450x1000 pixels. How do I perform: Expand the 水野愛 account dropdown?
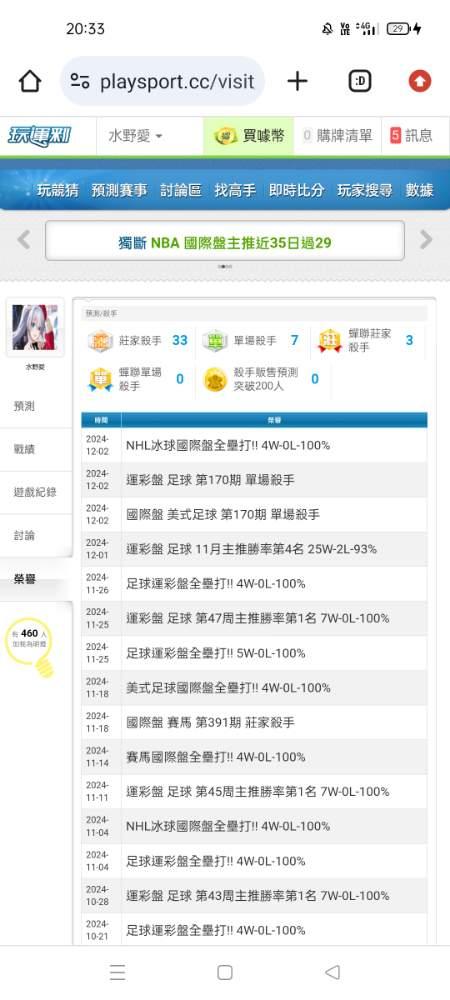134,136
